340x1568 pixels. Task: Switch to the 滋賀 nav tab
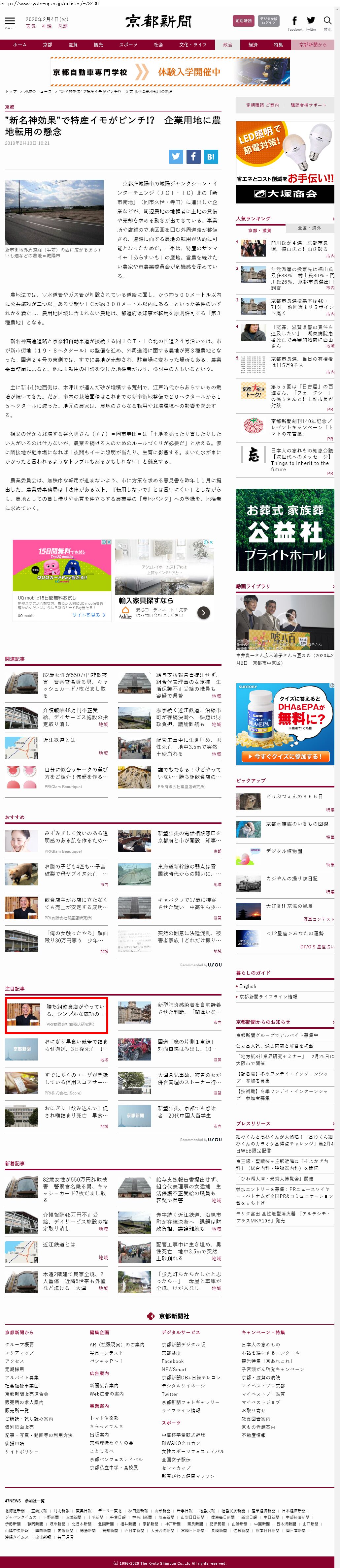[73, 45]
